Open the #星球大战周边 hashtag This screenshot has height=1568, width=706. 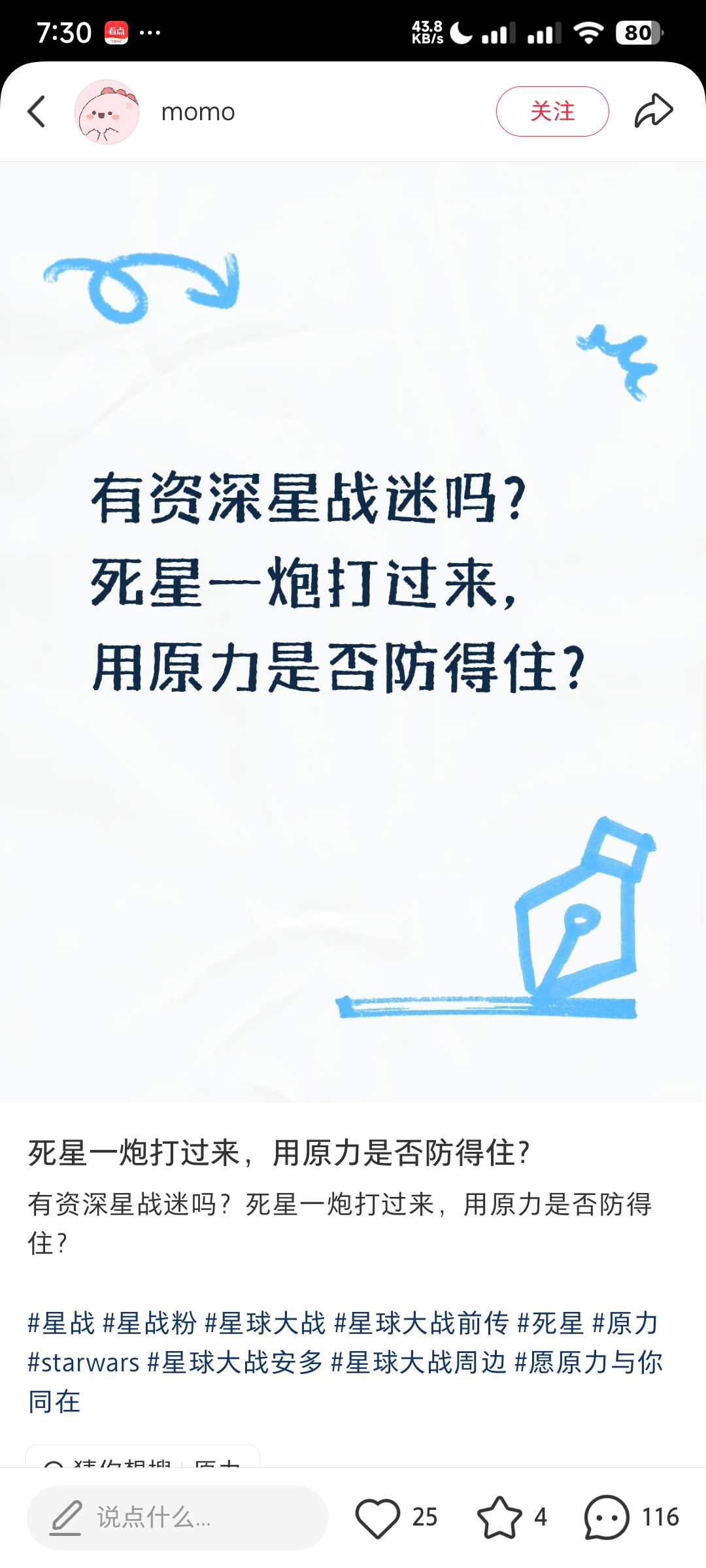419,1363
